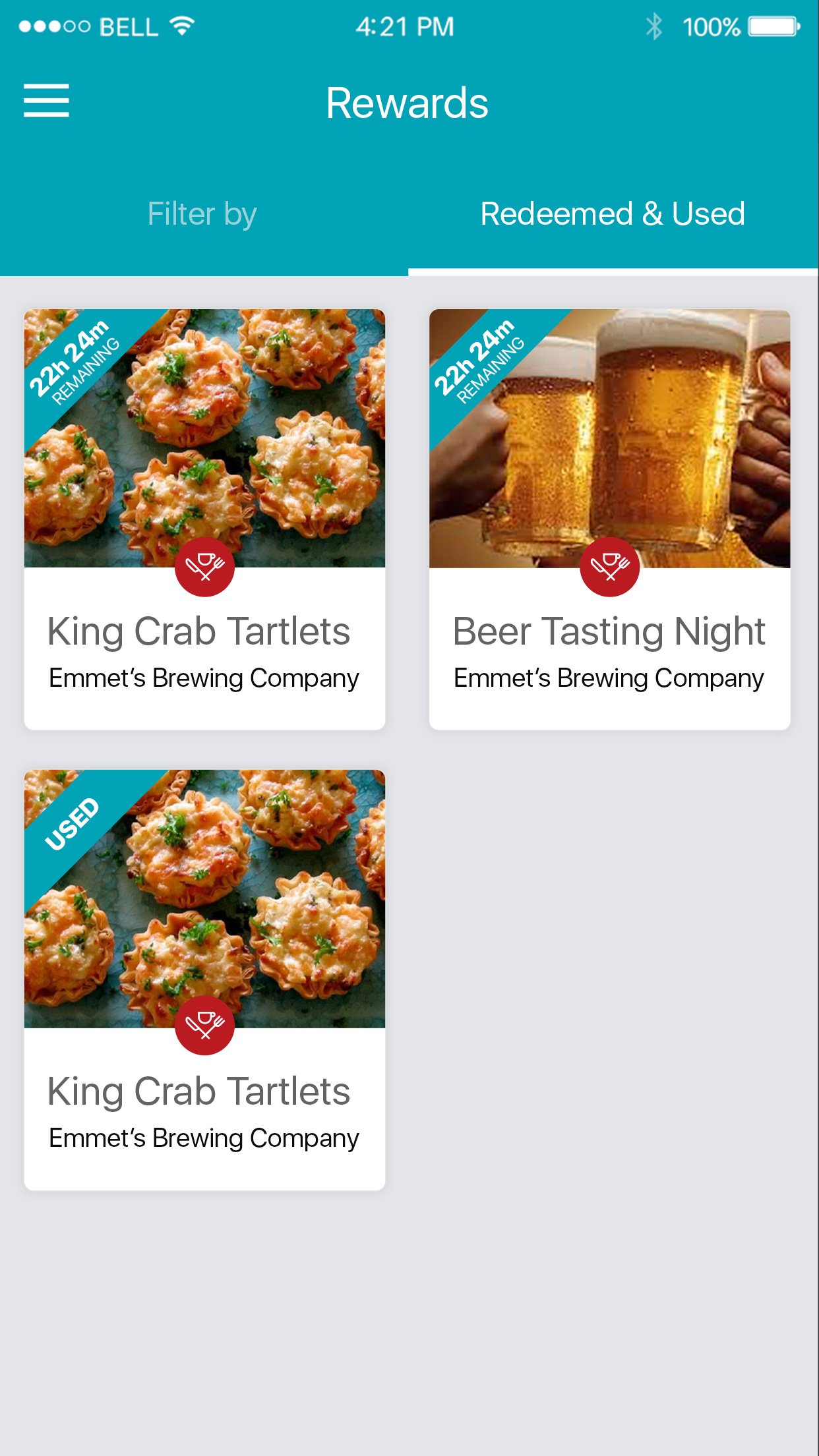Open the used King Crab Tartlets reward
Viewport: 819px width, 1456px height.
[204, 979]
